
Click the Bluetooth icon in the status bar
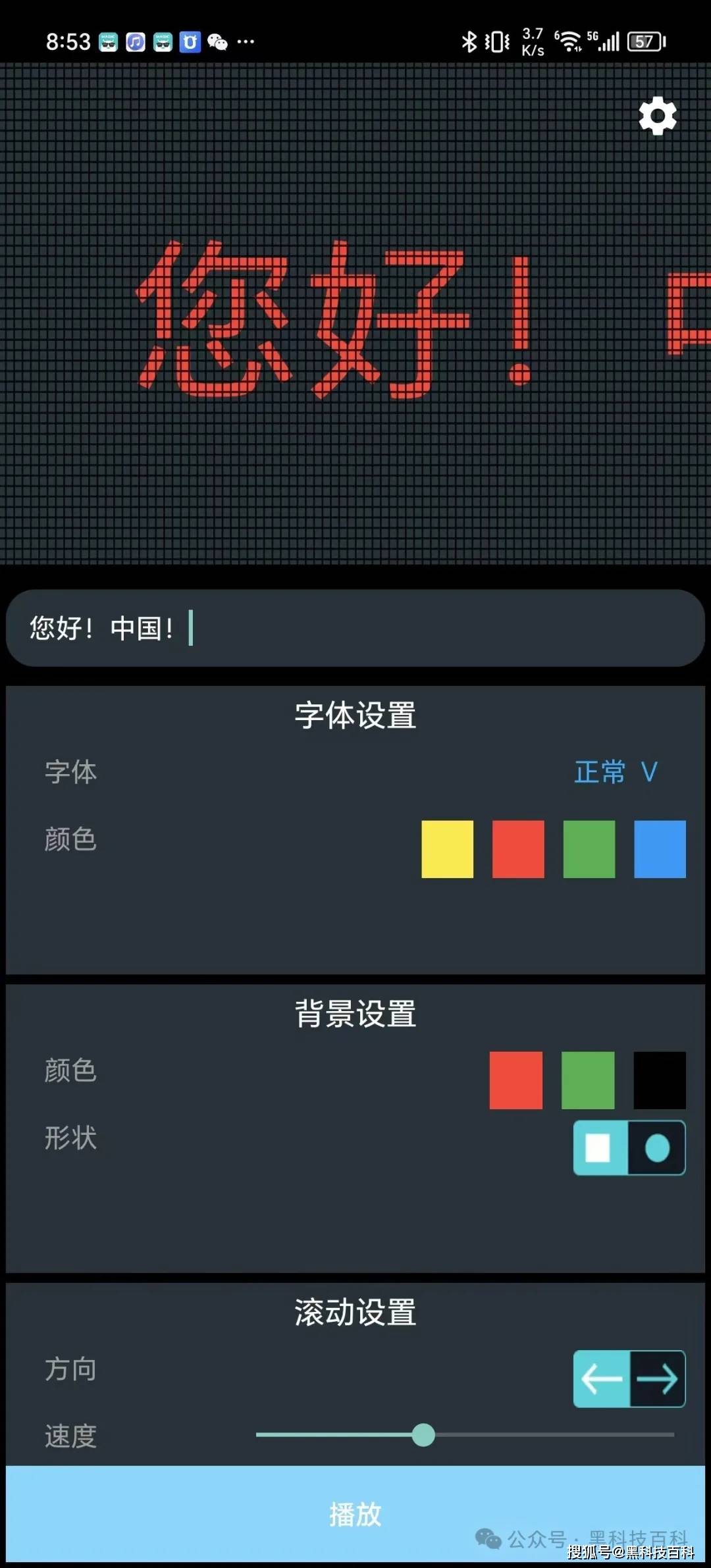tap(469, 41)
